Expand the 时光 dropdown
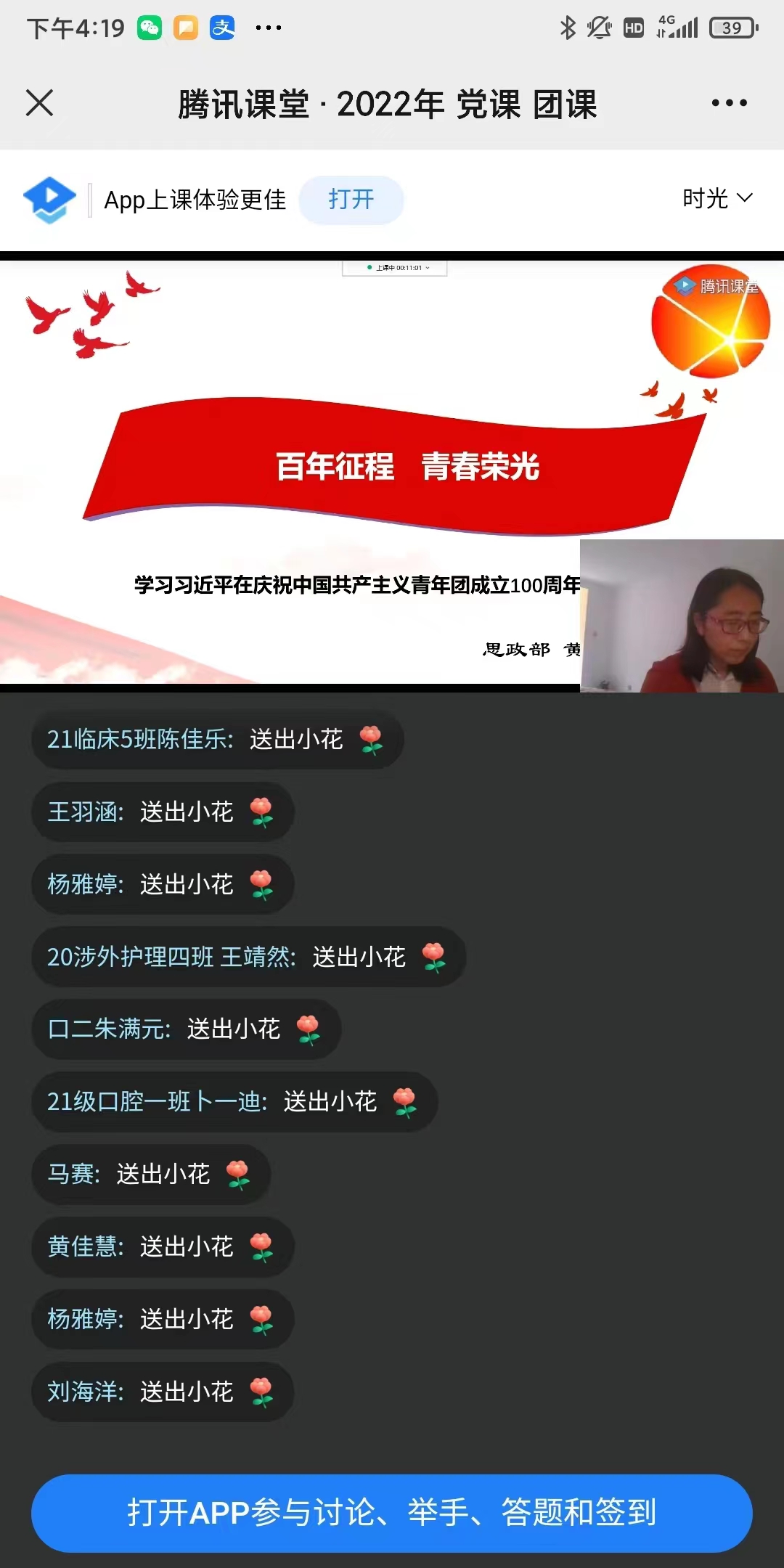The image size is (784, 1568). pos(717,198)
